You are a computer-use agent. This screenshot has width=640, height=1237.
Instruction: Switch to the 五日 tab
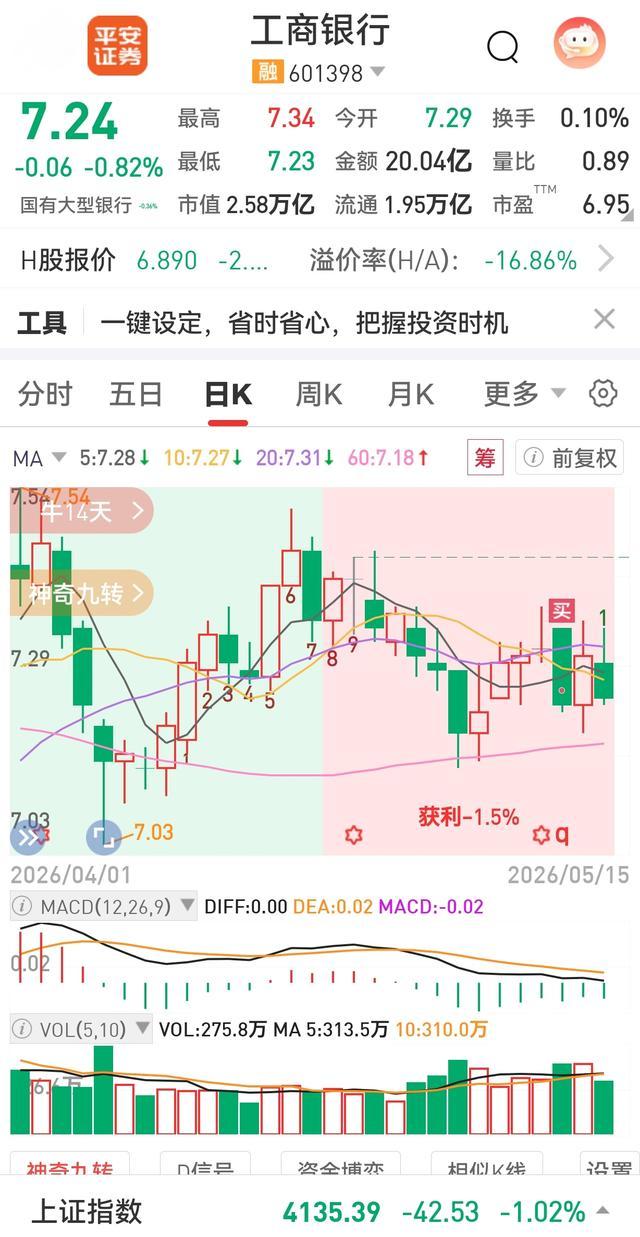(136, 395)
